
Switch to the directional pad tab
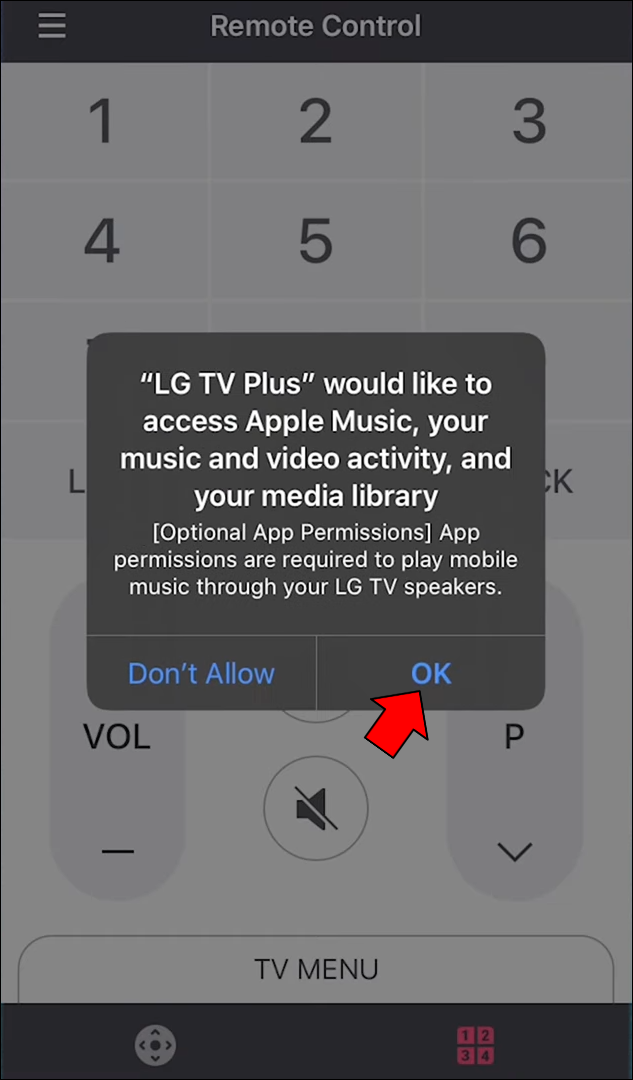pyautogui.click(x=155, y=1045)
